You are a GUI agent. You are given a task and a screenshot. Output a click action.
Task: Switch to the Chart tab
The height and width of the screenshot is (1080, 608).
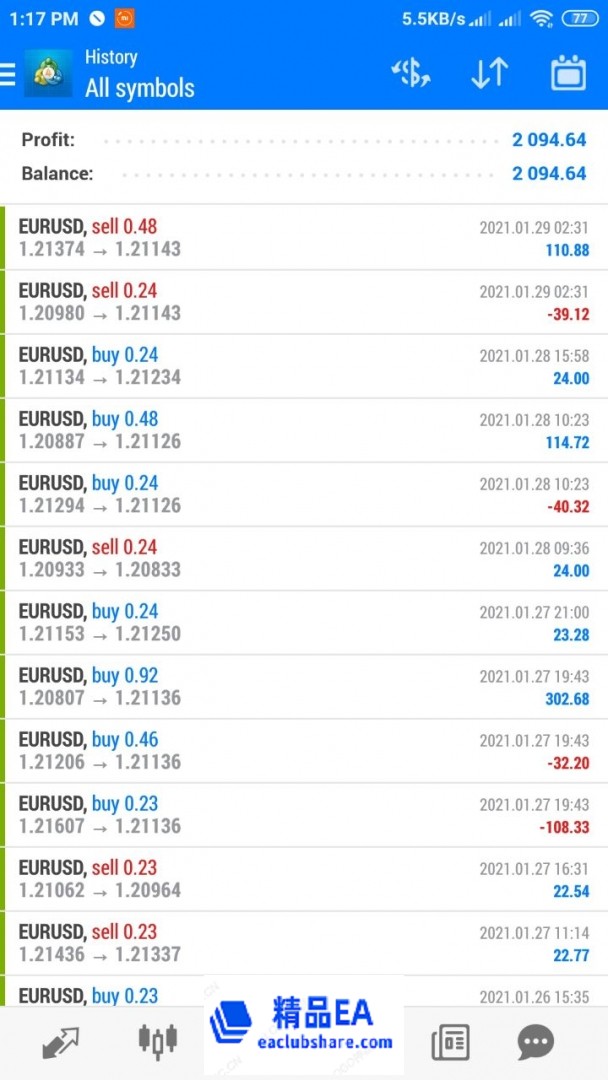[158, 1042]
